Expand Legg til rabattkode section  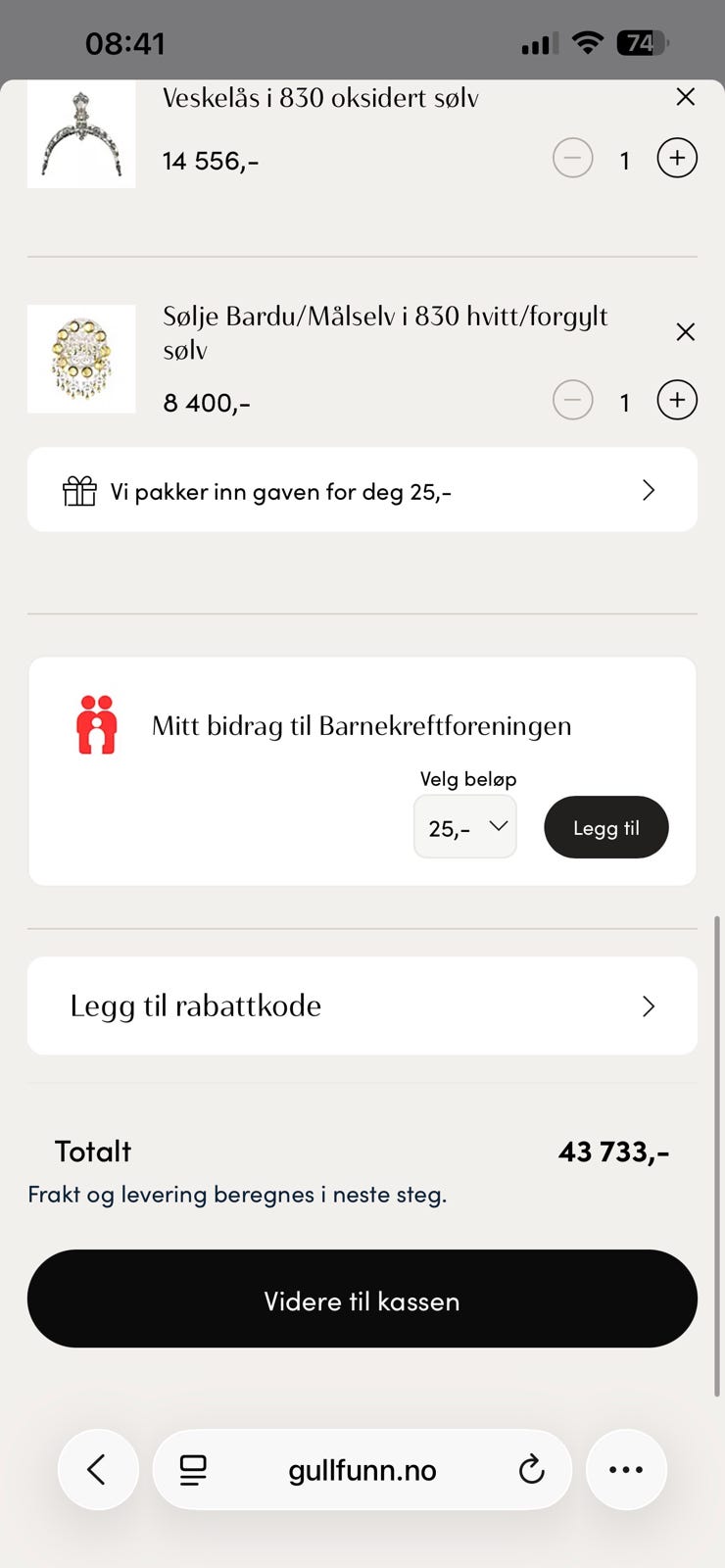click(647, 1005)
